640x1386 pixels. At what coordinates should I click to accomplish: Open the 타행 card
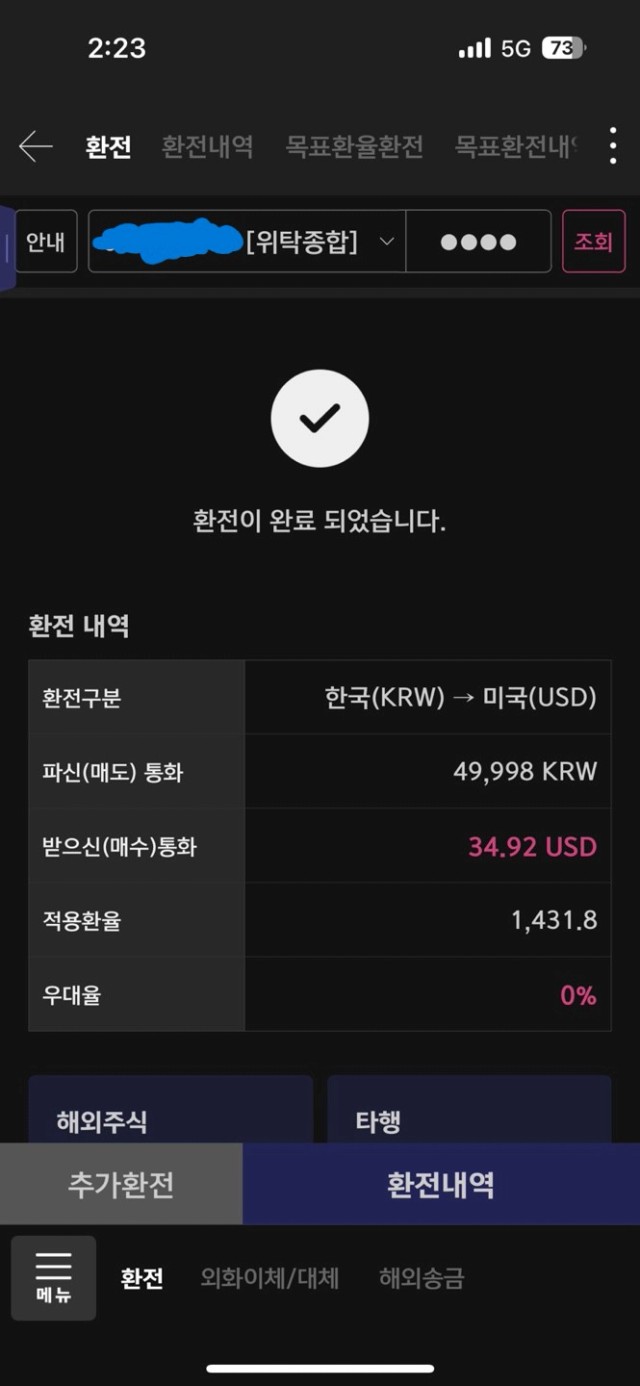[469, 1110]
